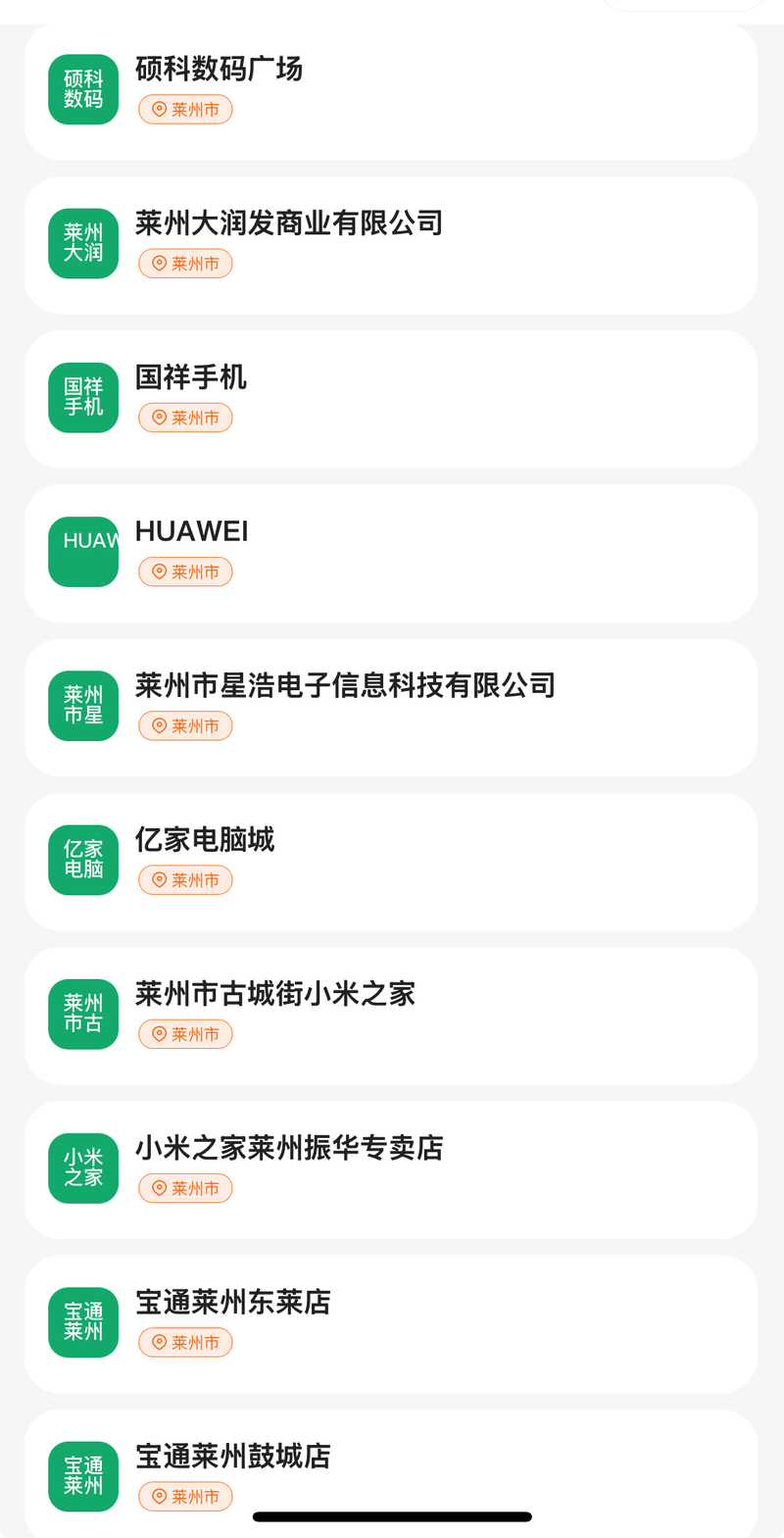
Task: Choose the 亿家电脑城 store
Action: coord(390,860)
